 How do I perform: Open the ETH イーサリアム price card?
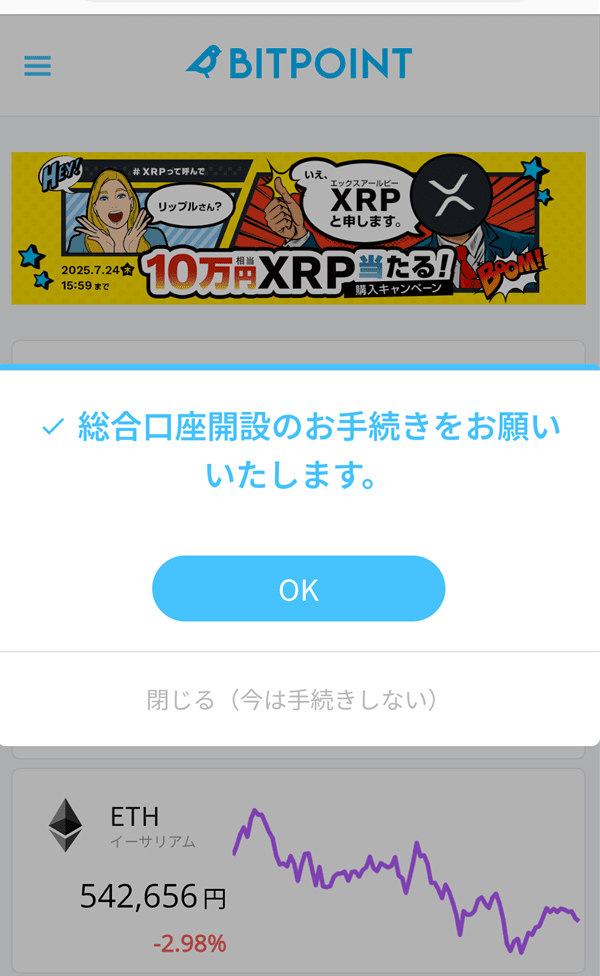[x=299, y=871]
